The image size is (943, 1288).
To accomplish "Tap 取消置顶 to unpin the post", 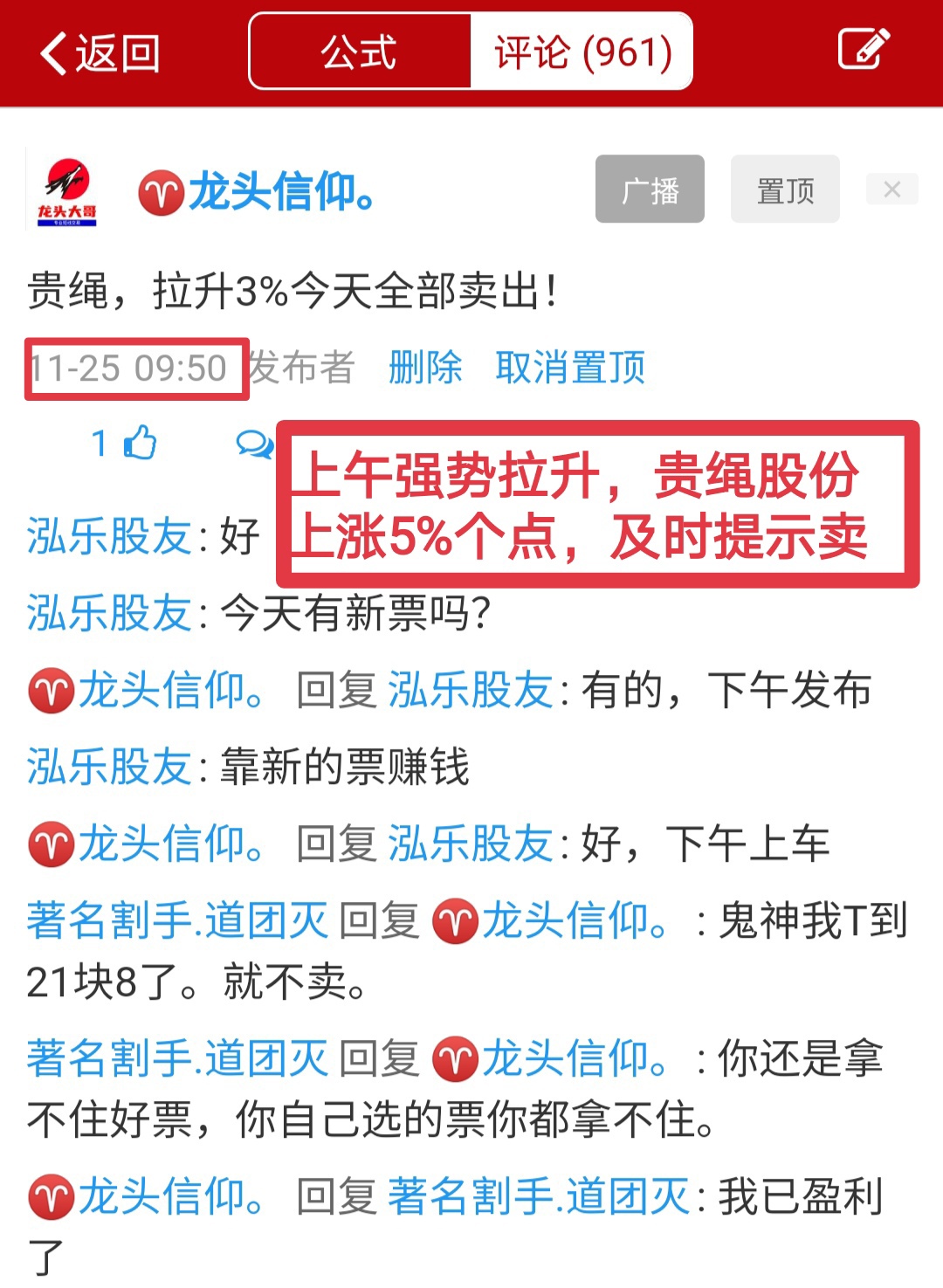I will pos(570,368).
